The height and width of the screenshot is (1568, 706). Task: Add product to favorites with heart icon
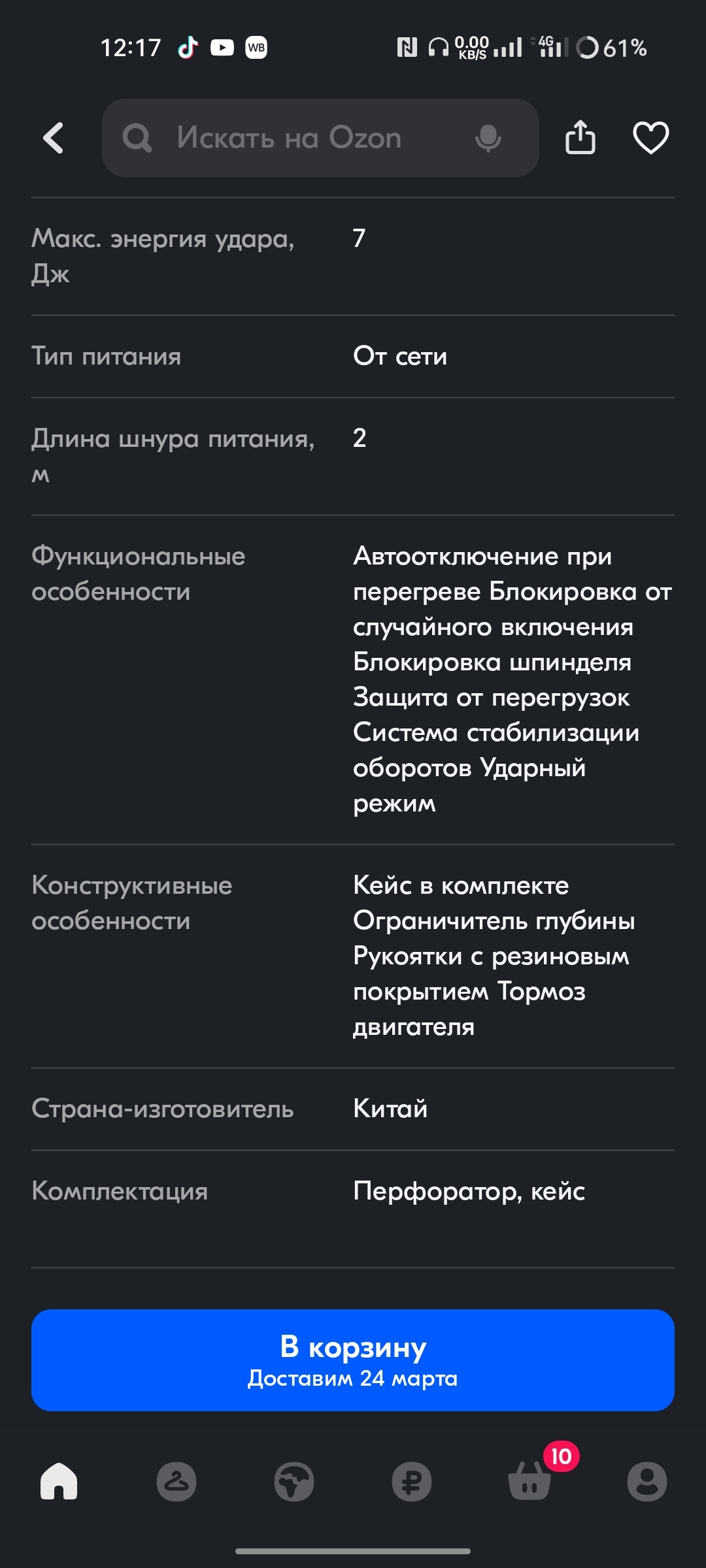click(x=650, y=138)
